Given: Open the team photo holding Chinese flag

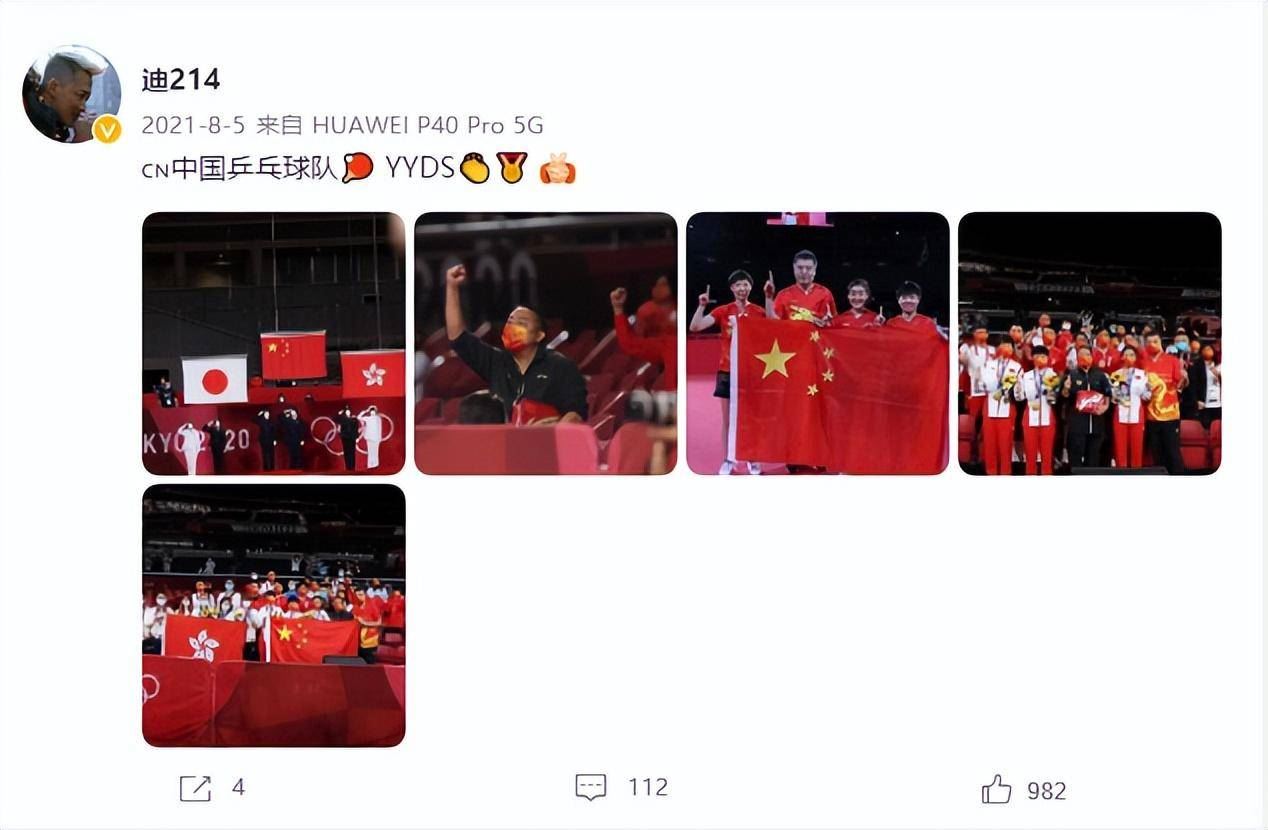Looking at the screenshot, I should (818, 343).
